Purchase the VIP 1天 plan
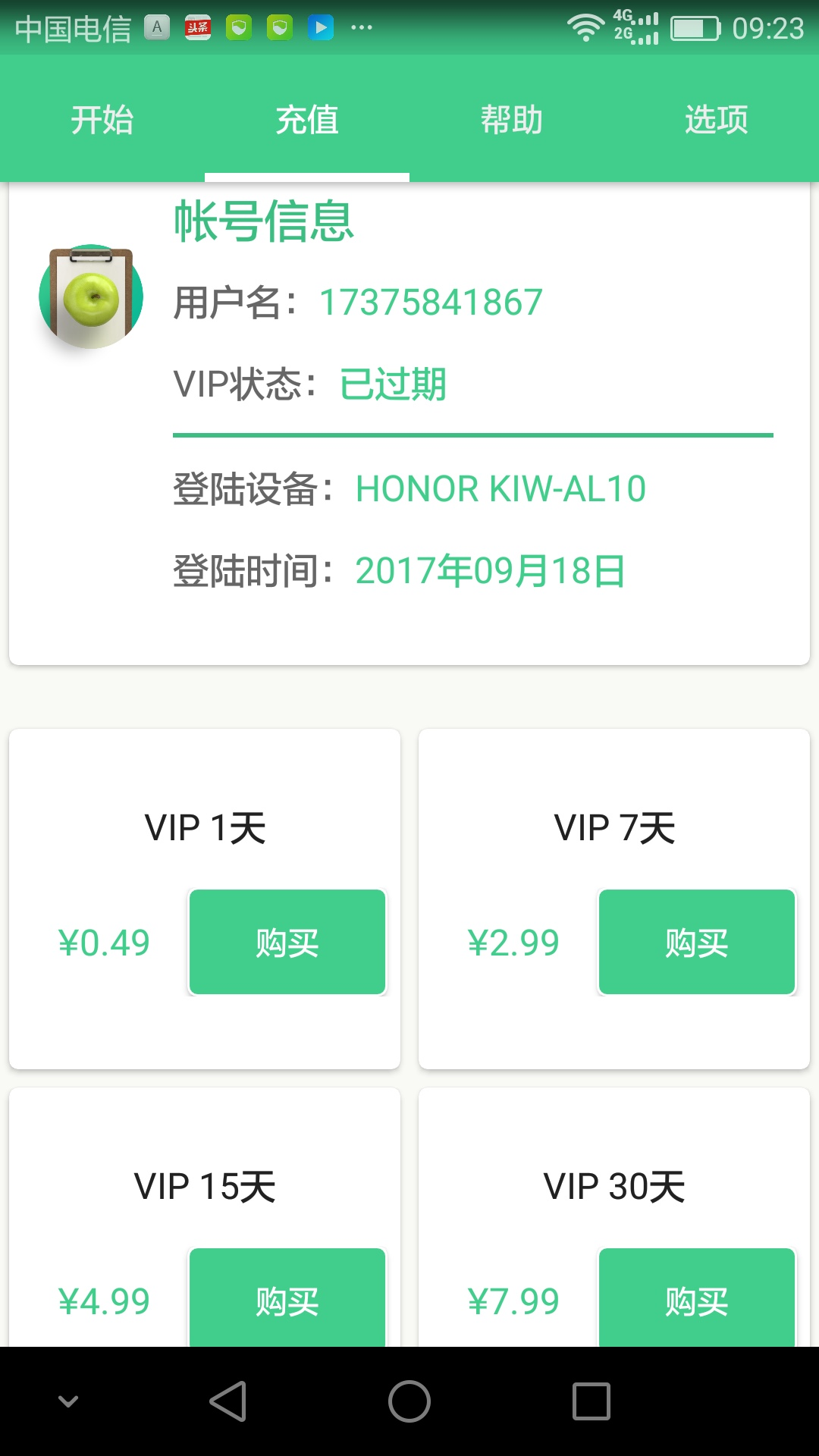Image resolution: width=819 pixels, height=1456 pixels. click(x=287, y=941)
